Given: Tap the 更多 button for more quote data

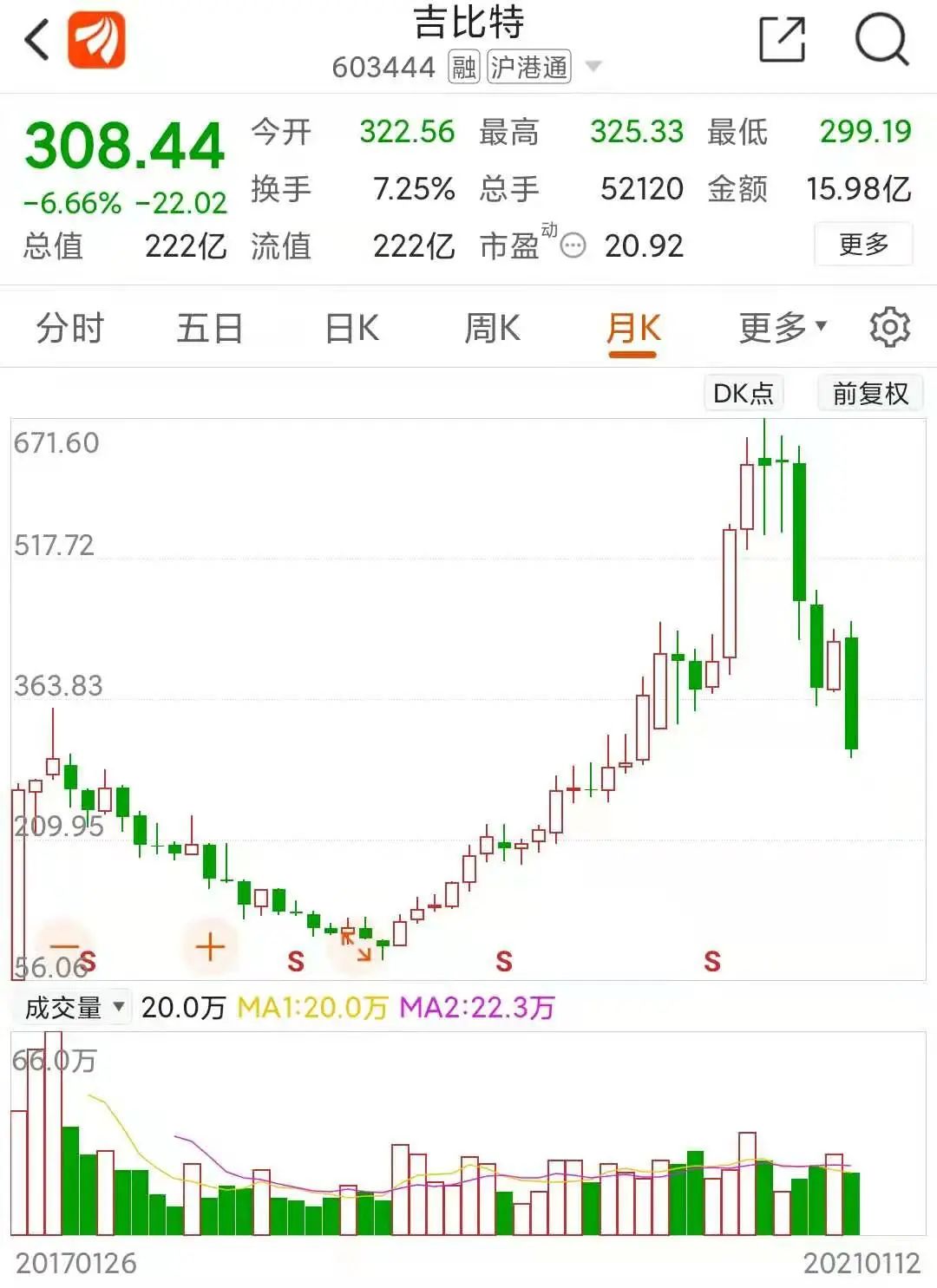Looking at the screenshot, I should point(863,245).
